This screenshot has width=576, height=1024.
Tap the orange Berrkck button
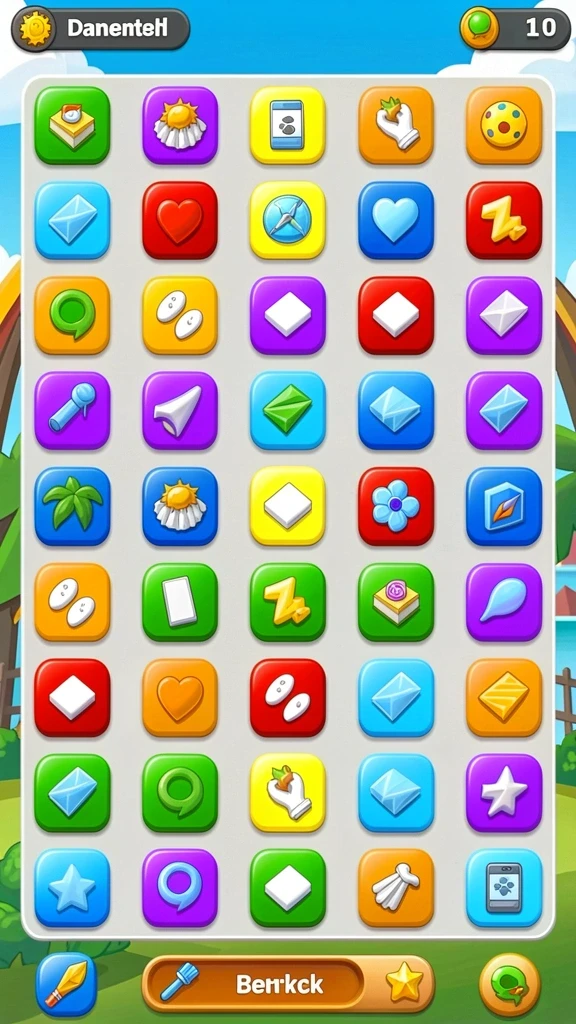click(288, 984)
